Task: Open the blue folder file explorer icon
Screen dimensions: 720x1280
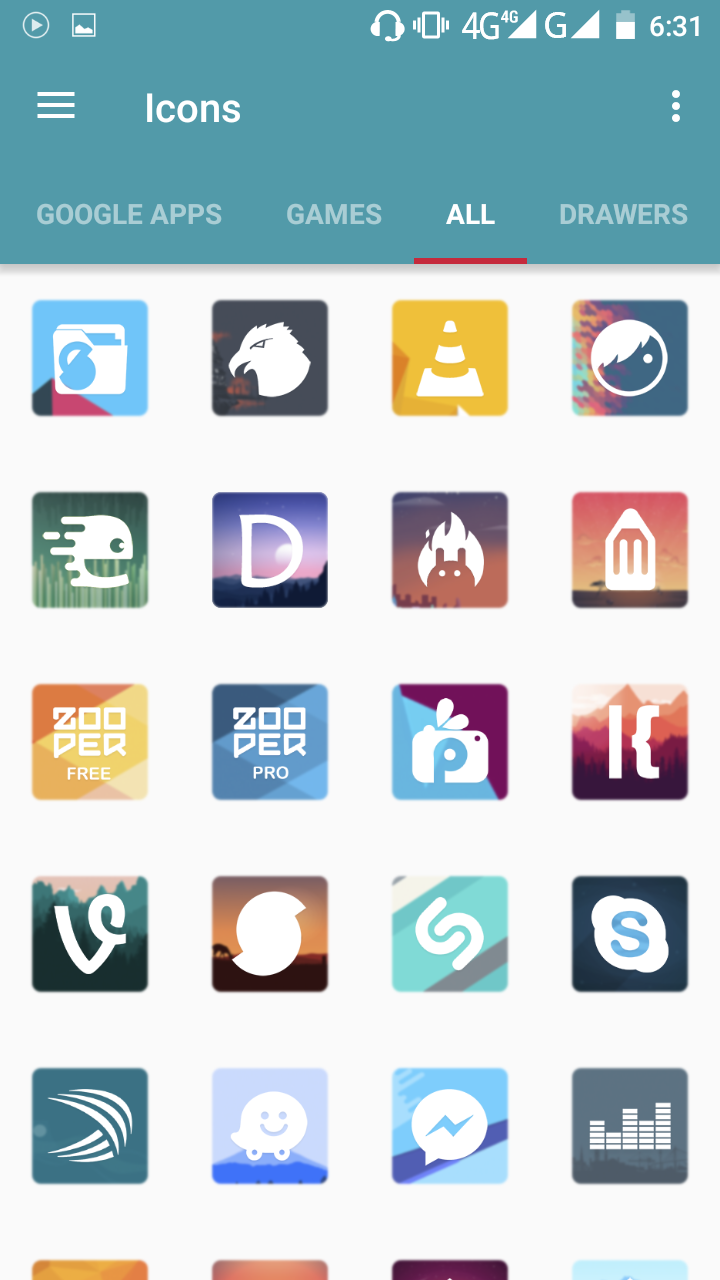Action: (90, 358)
